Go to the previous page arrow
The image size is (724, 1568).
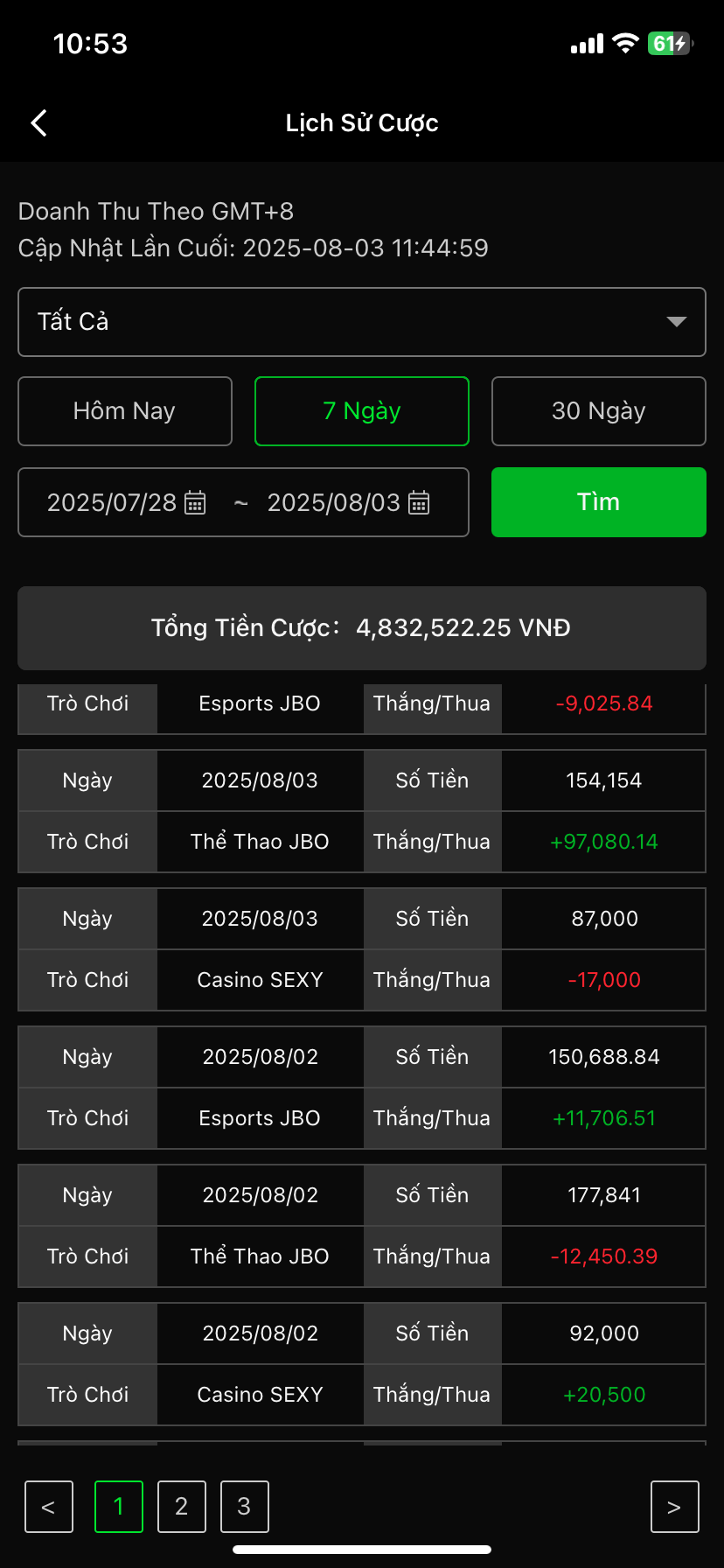(x=49, y=1507)
